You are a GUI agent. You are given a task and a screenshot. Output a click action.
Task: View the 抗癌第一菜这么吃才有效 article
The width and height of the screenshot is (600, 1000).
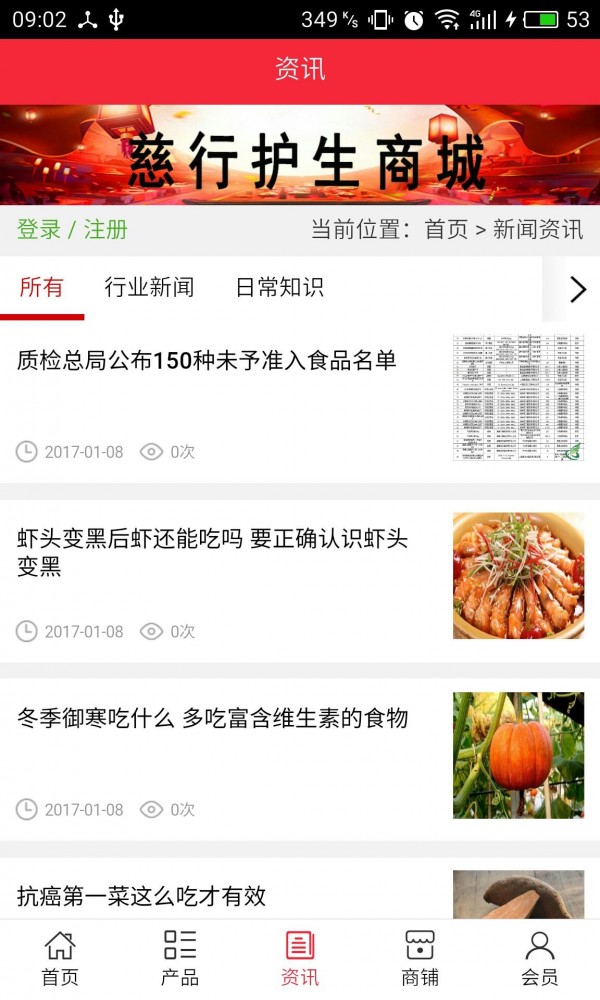[142, 896]
